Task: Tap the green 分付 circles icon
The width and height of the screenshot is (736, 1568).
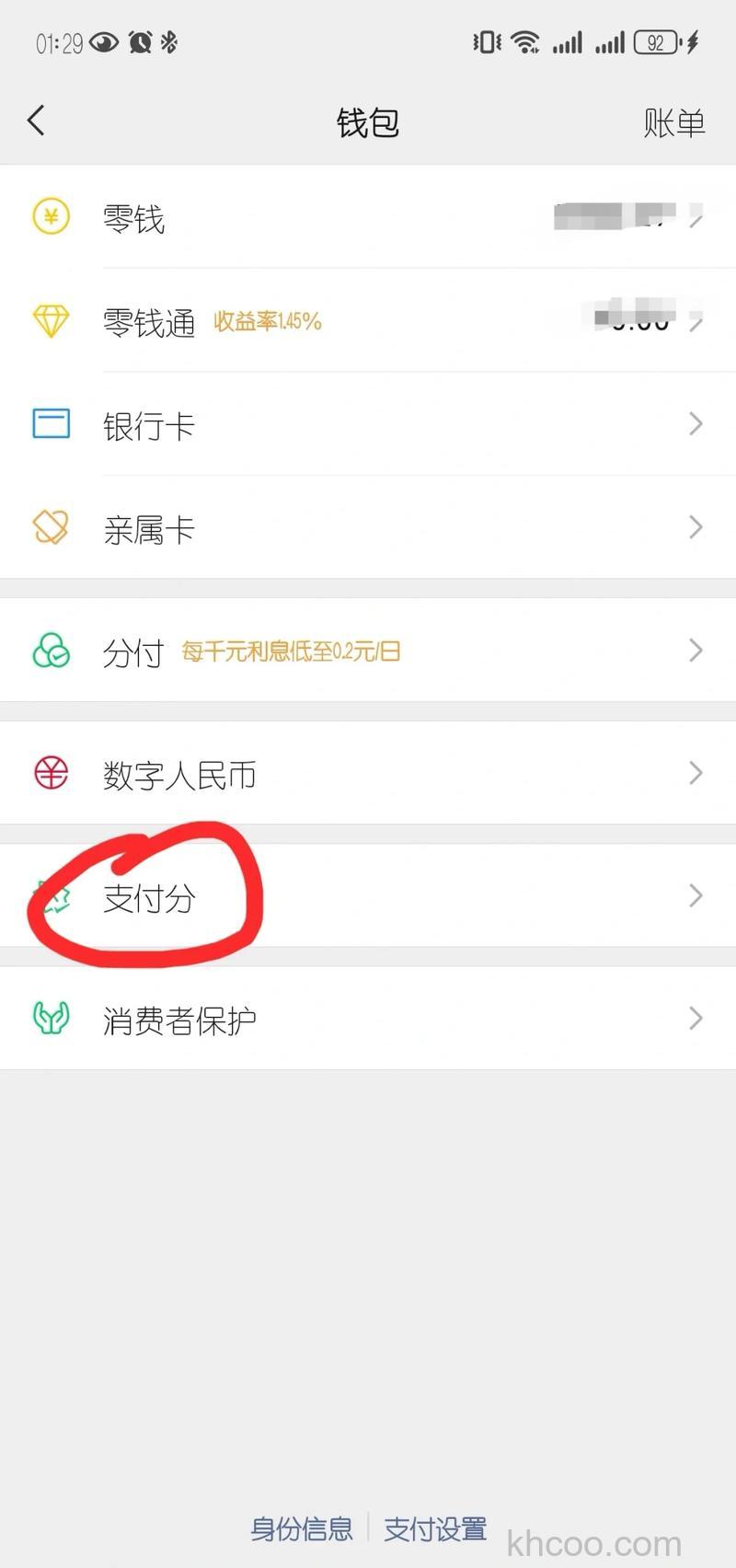Action: coord(51,650)
